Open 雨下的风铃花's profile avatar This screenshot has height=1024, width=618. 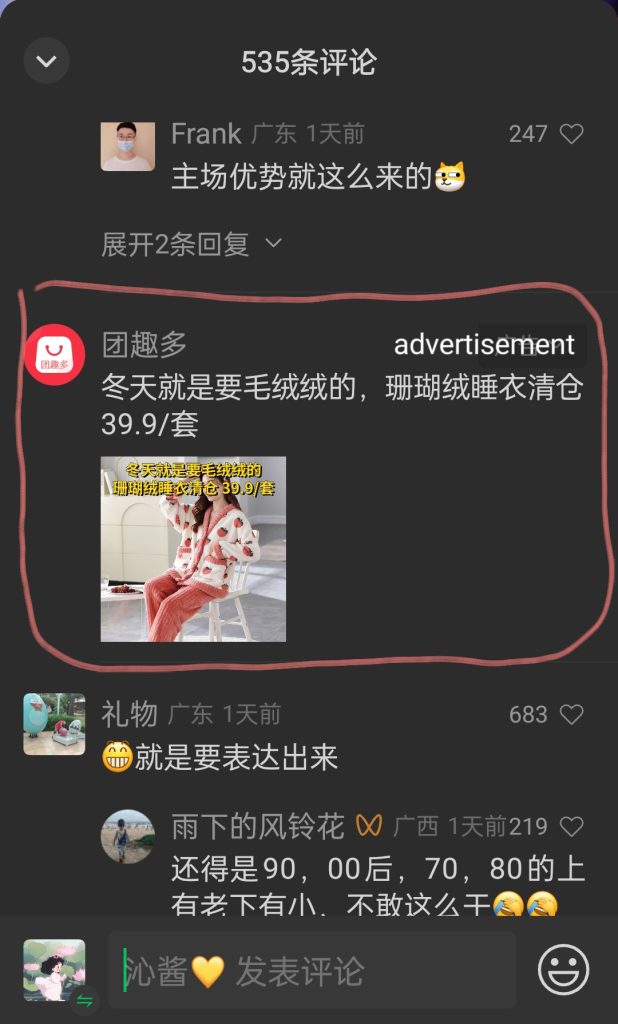pos(127,837)
